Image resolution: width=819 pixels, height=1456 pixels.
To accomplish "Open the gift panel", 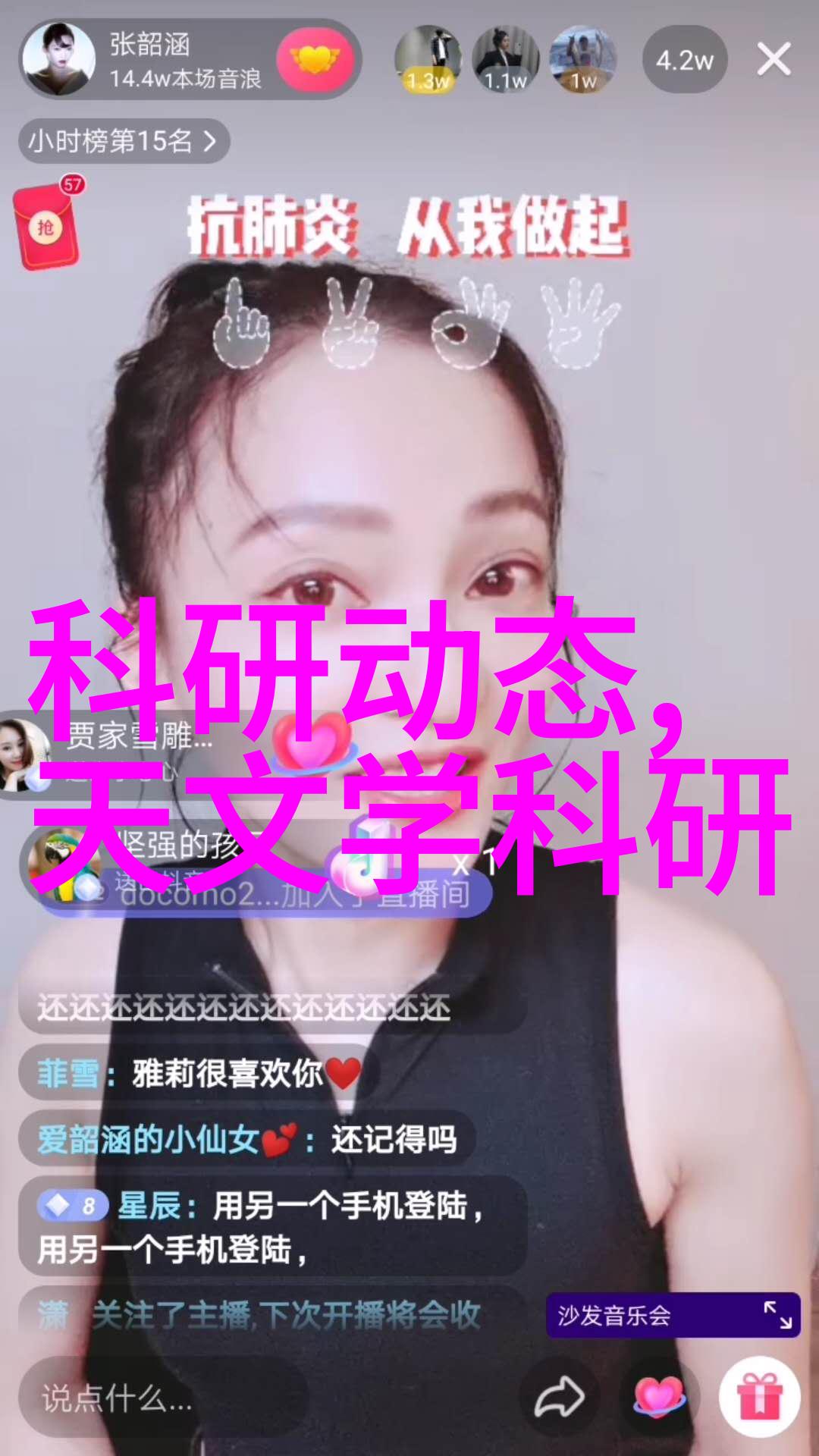I will (760, 1397).
